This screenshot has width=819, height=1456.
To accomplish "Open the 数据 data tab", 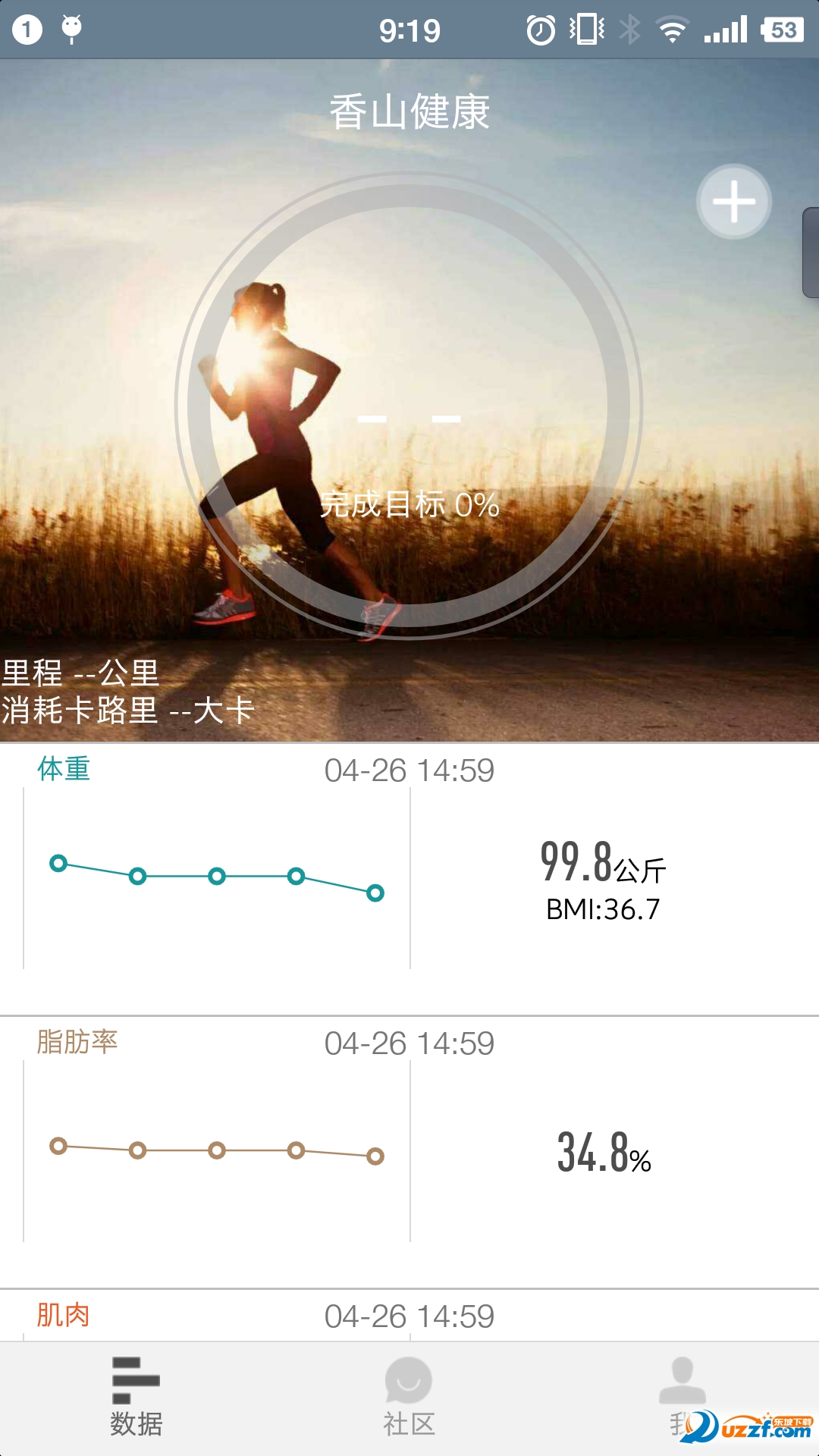I will coord(136,1397).
